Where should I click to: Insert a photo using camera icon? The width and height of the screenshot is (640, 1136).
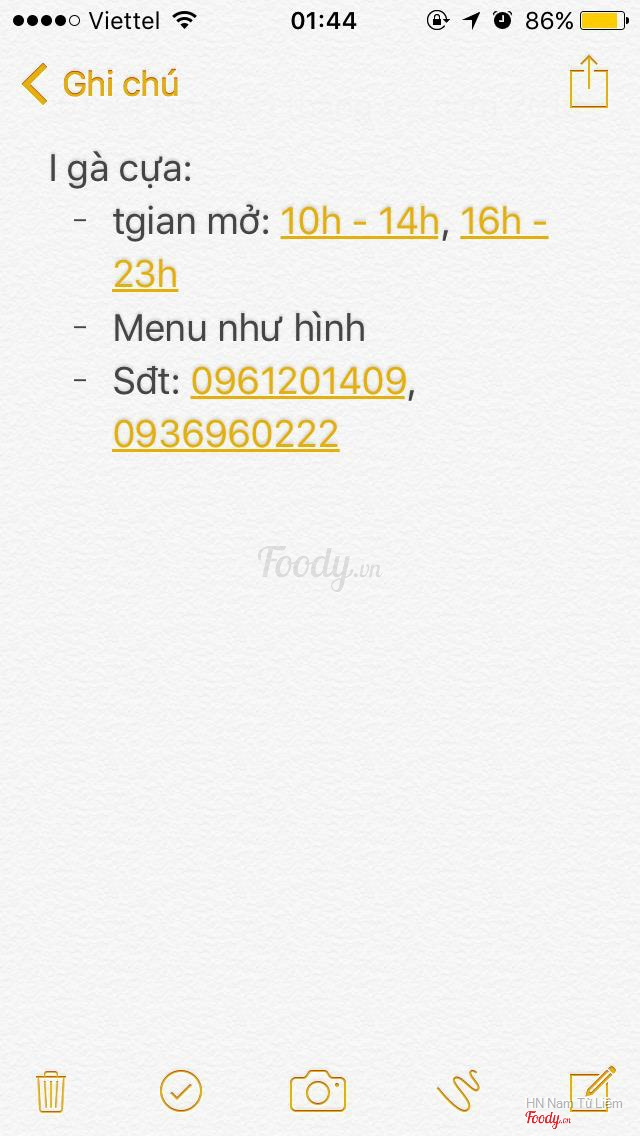pos(318,1090)
